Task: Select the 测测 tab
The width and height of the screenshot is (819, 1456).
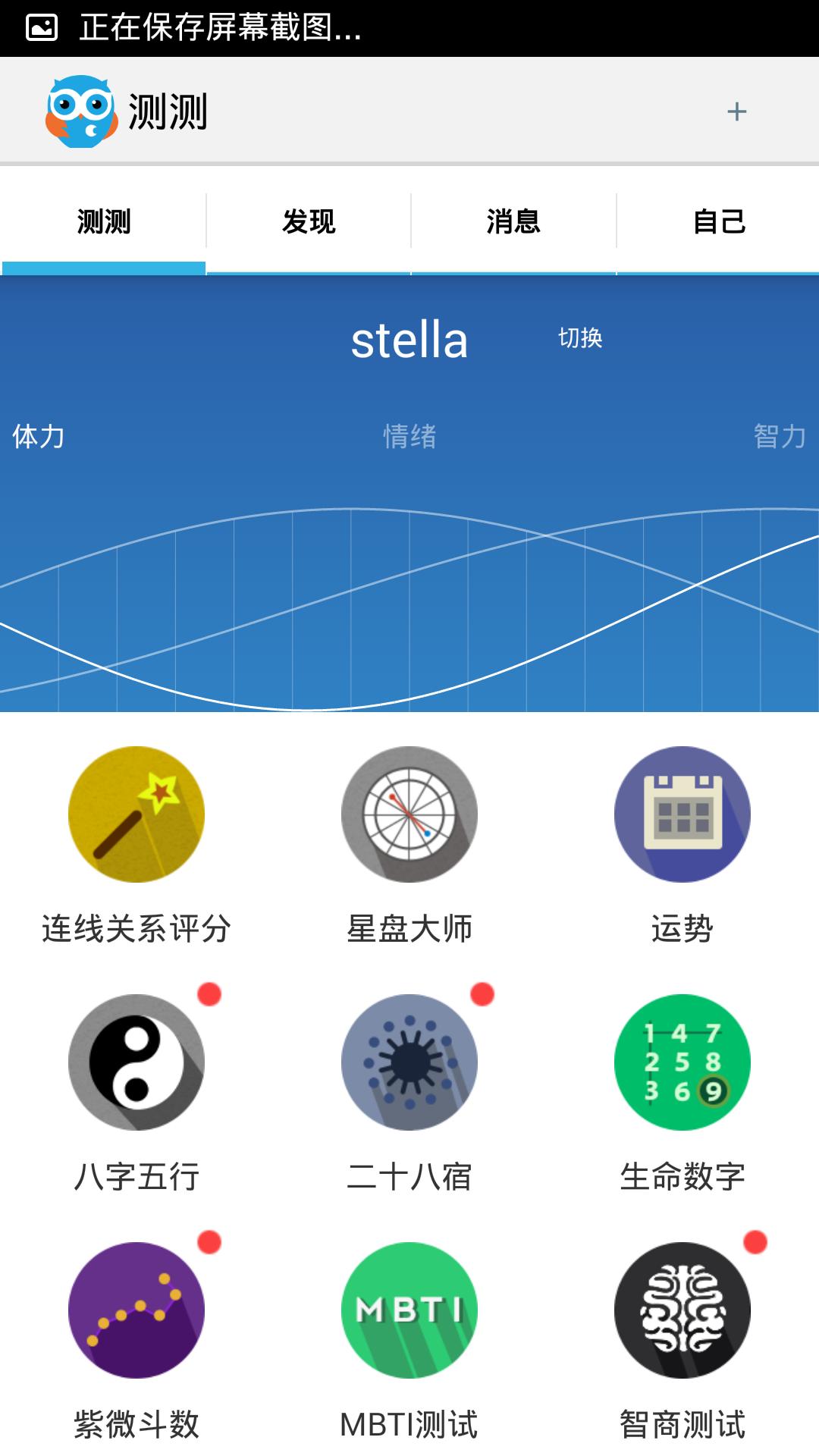Action: click(x=104, y=221)
